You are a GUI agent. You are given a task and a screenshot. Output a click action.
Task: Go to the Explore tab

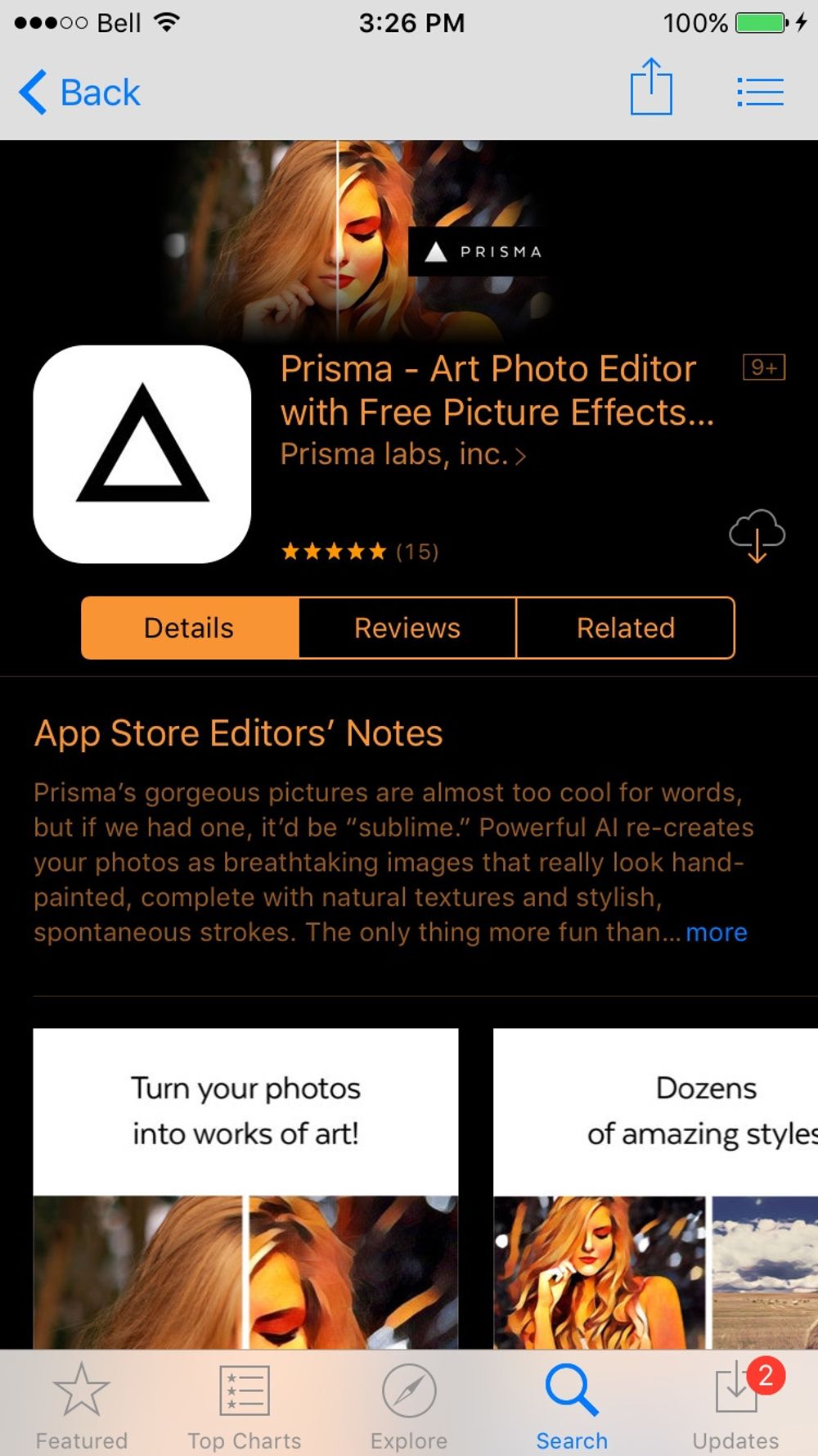[409, 1403]
